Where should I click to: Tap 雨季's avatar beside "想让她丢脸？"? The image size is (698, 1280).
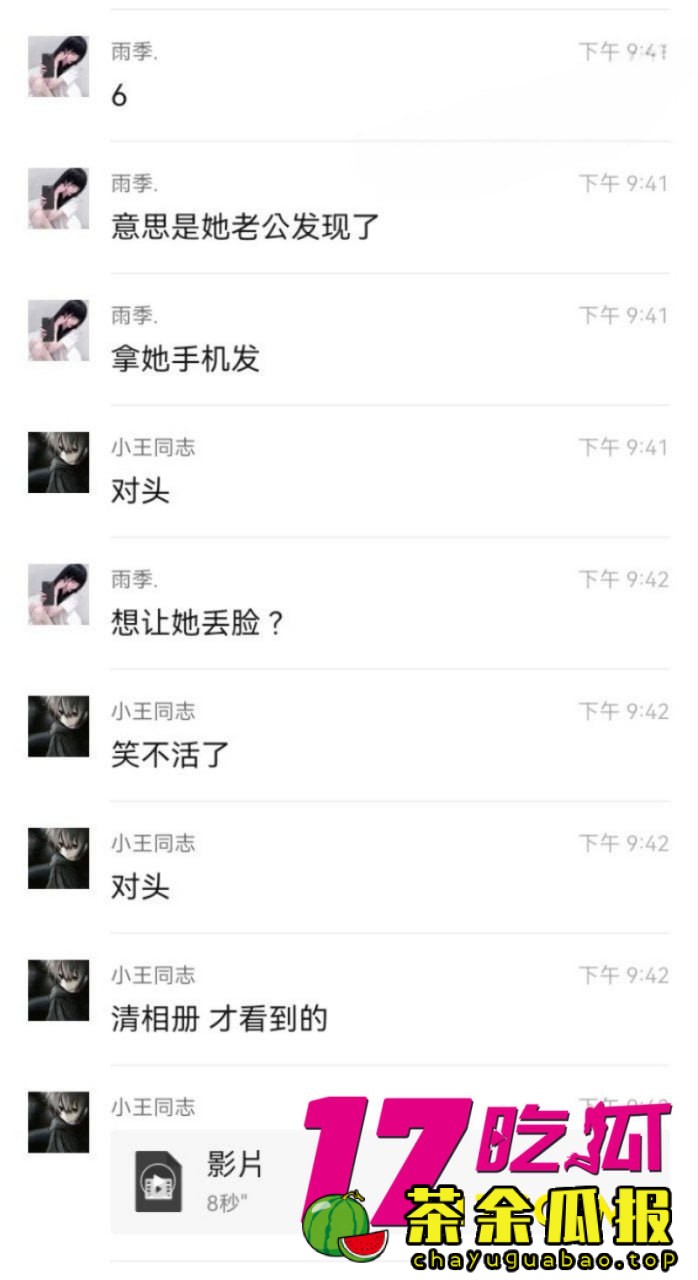coord(58,595)
